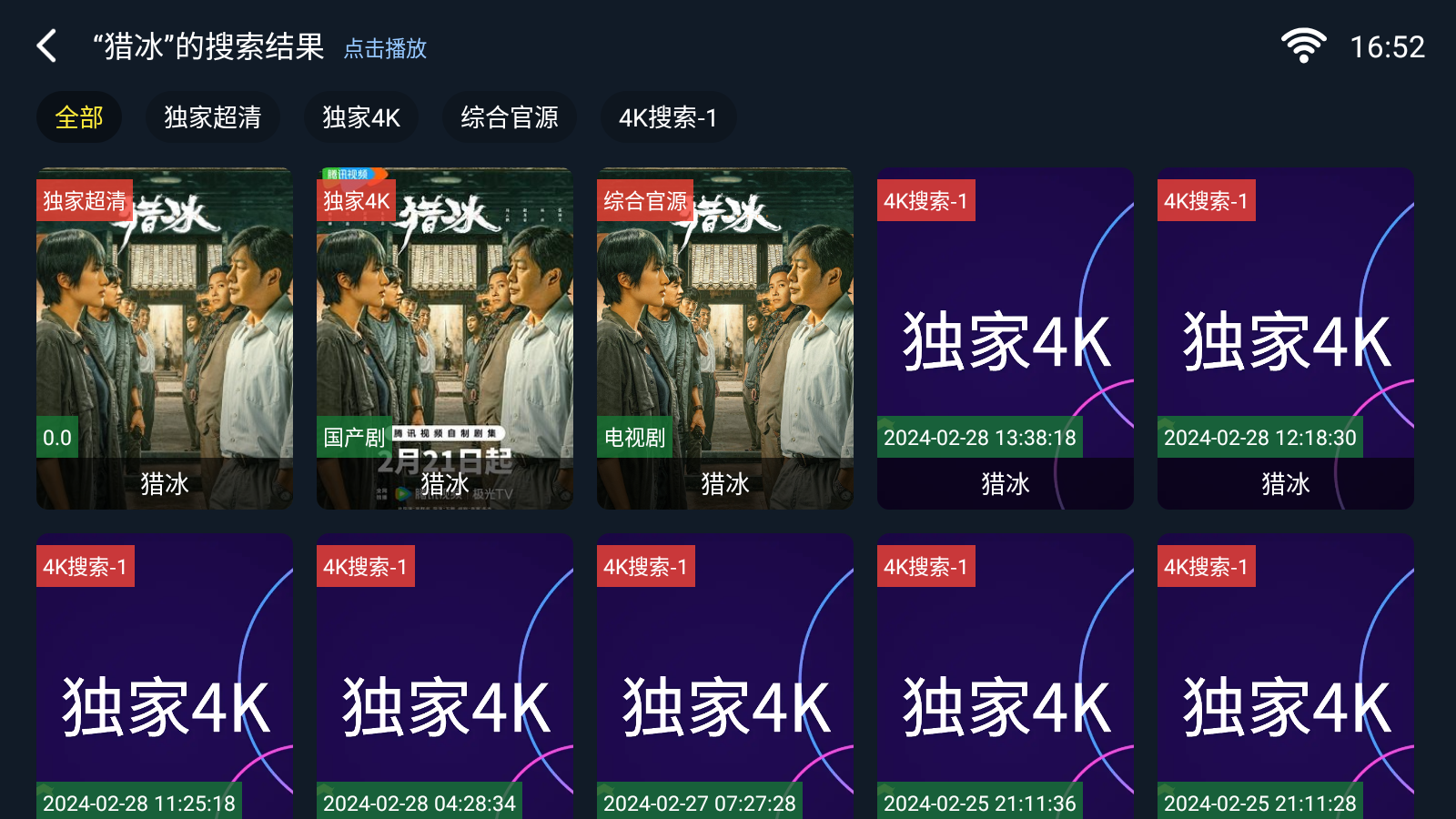
Task: Select the 全部 filter chip
Action: 79,117
